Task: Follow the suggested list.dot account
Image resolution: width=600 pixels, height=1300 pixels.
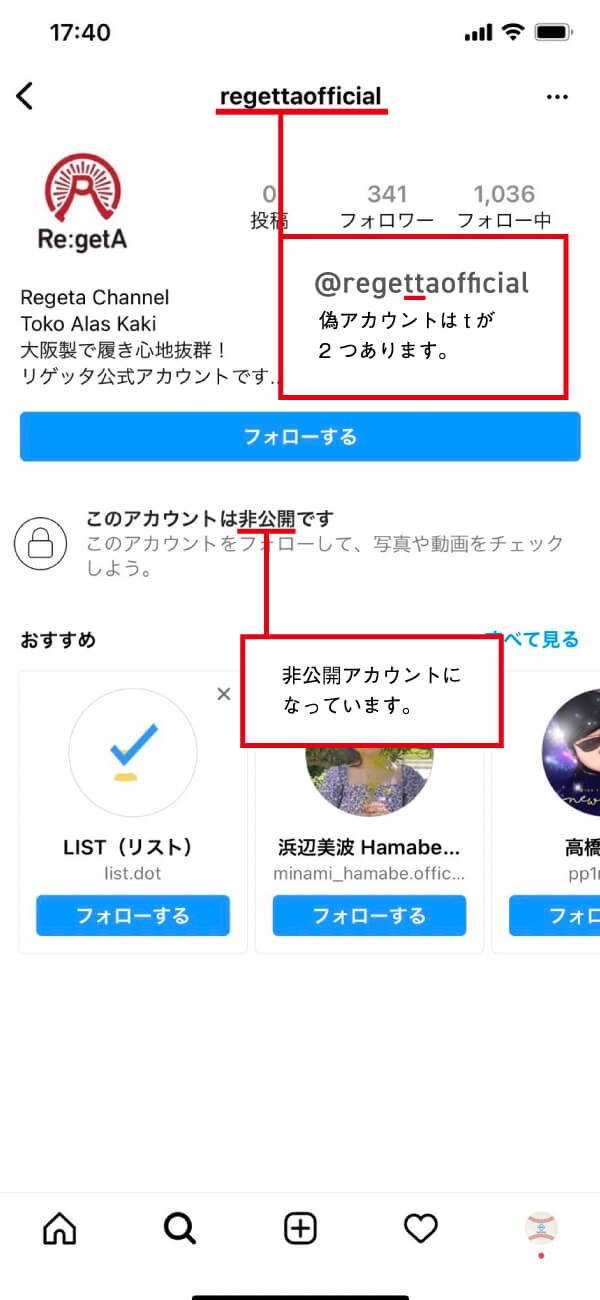Action: pos(133,915)
